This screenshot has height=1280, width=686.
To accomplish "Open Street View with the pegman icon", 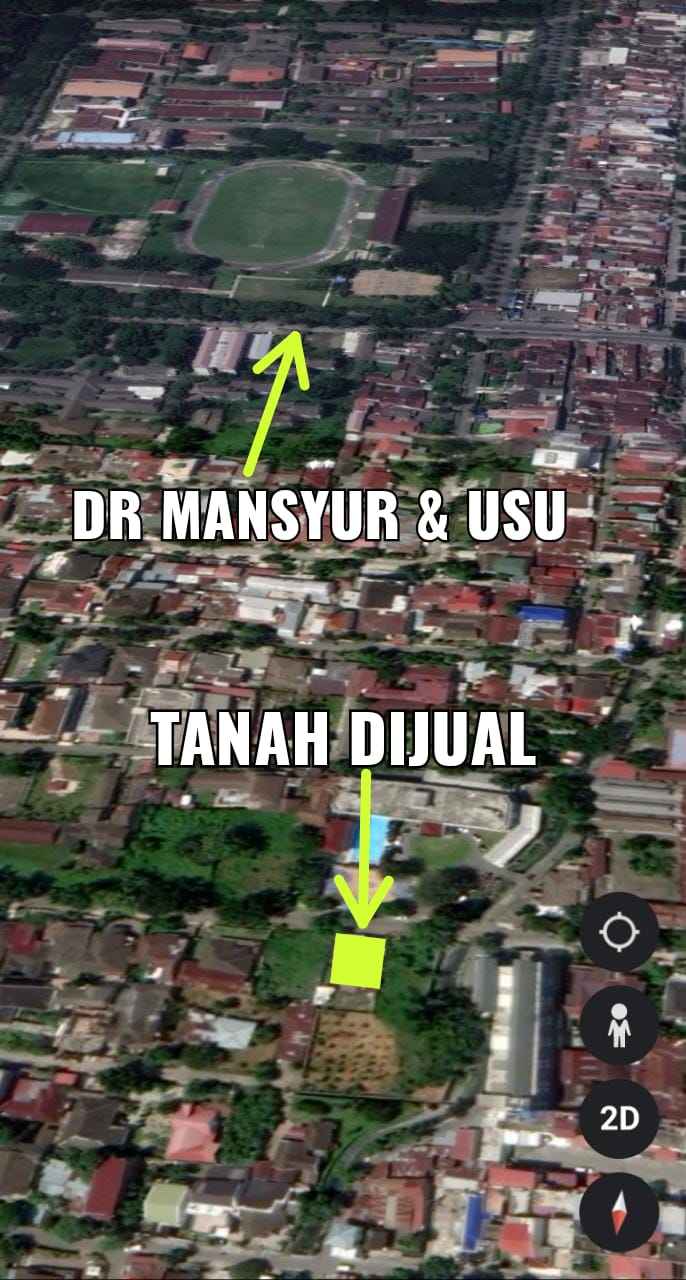I will (x=619, y=1025).
